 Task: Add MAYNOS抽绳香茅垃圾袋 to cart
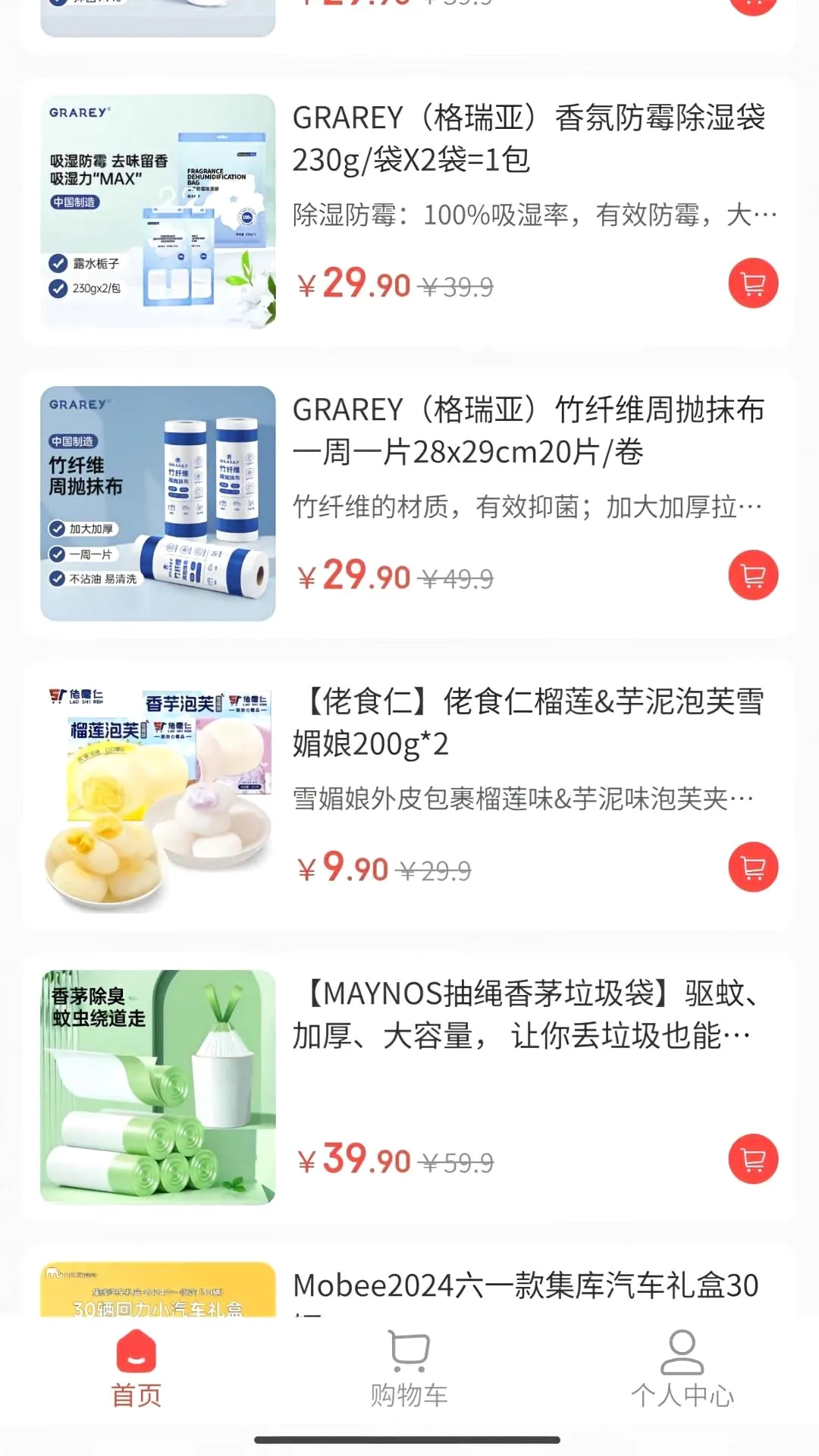(x=753, y=1159)
